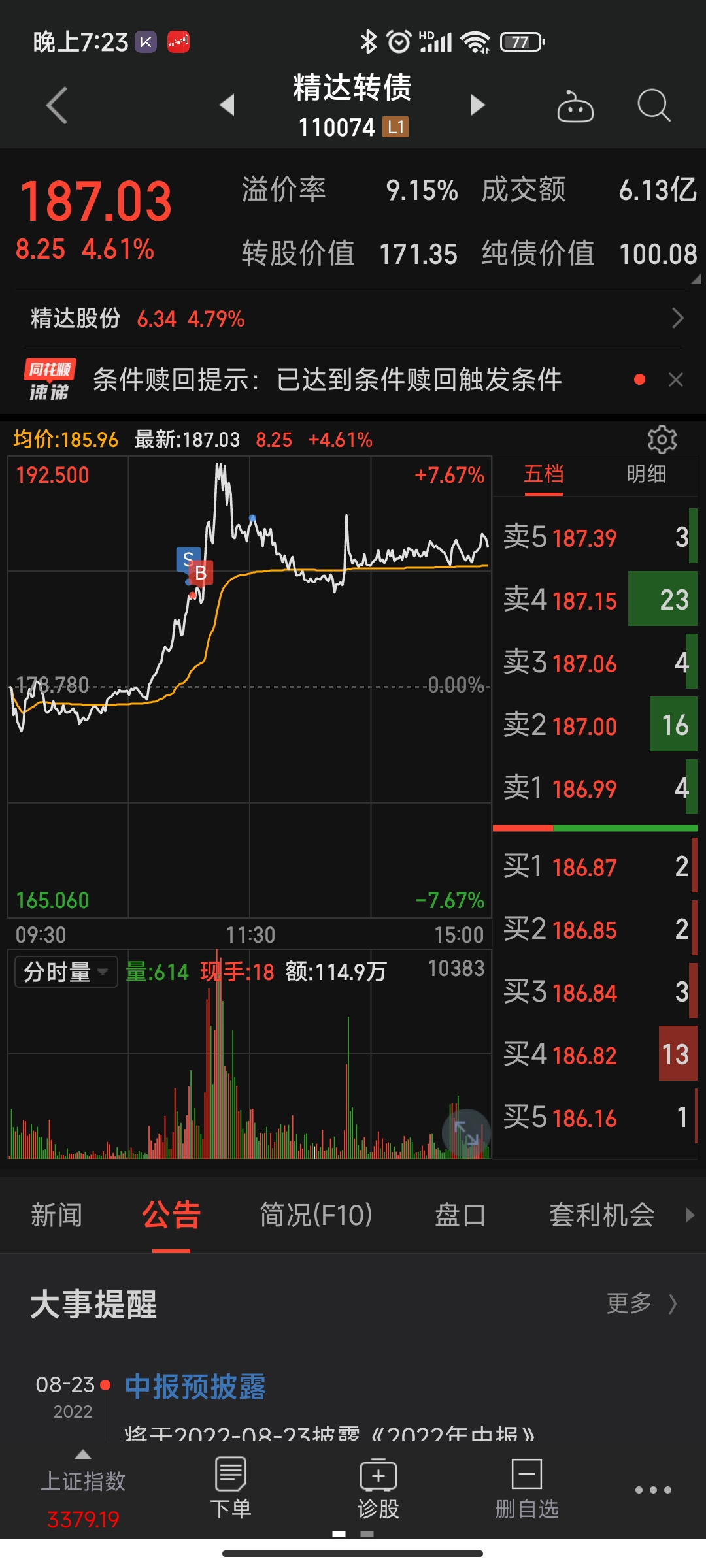Open the chart settings gear
Image resolution: width=706 pixels, height=1568 pixels.
coord(662,440)
